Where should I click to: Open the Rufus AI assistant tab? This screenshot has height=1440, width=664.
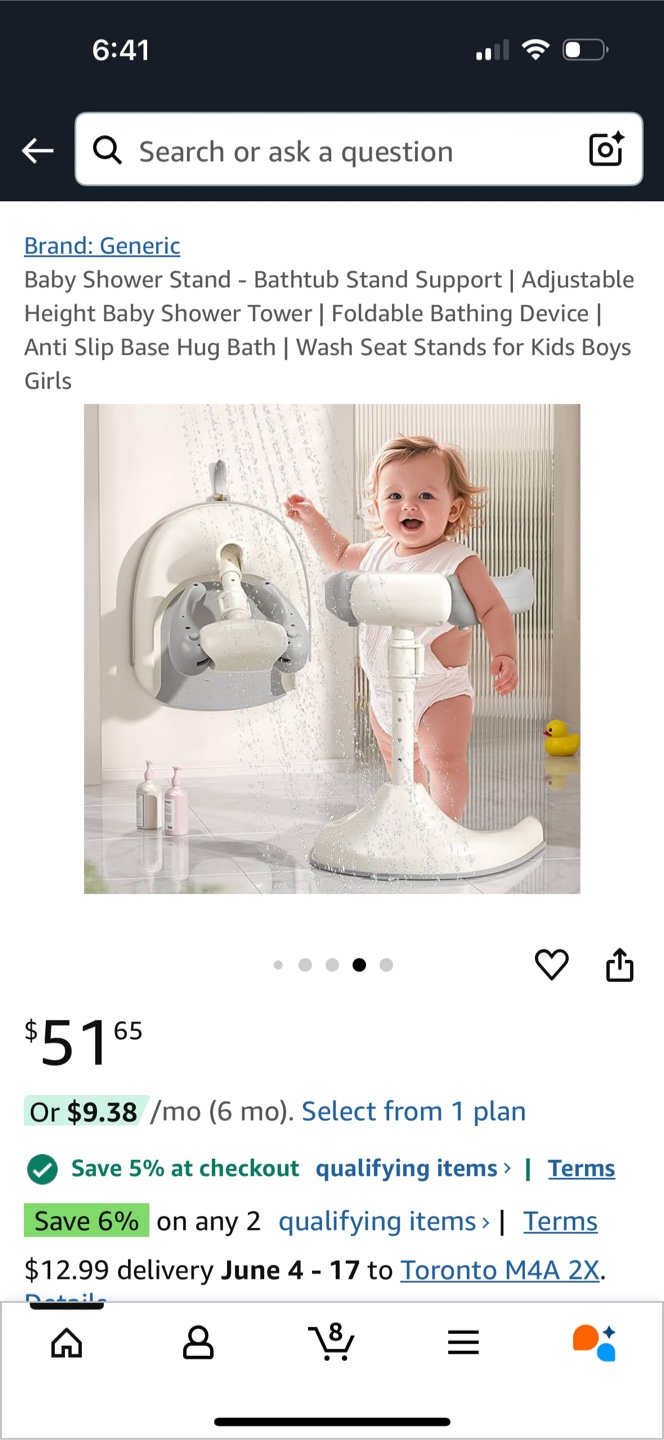pos(594,1342)
